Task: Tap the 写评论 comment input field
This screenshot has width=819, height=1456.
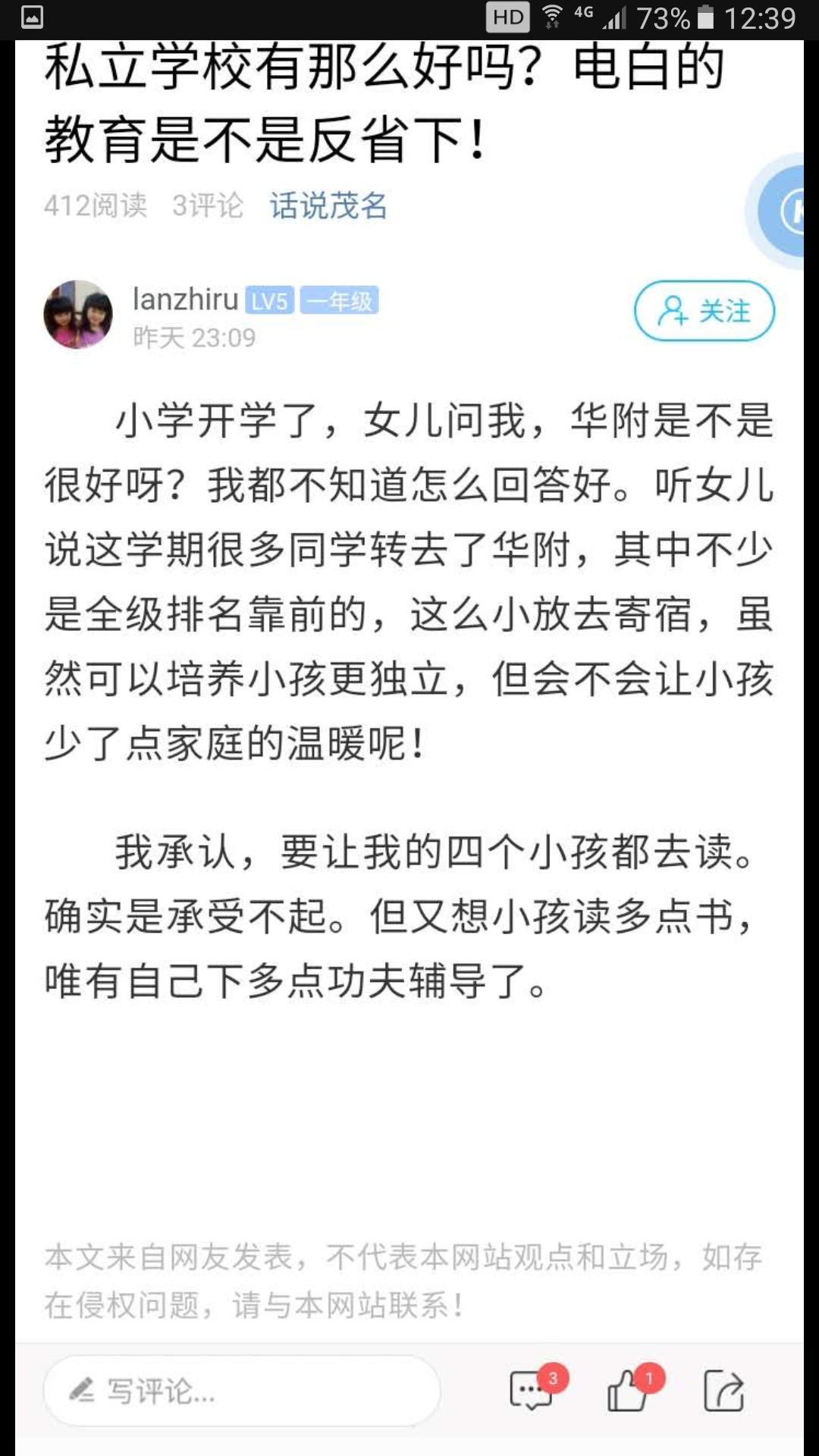Action: pyautogui.click(x=242, y=1391)
